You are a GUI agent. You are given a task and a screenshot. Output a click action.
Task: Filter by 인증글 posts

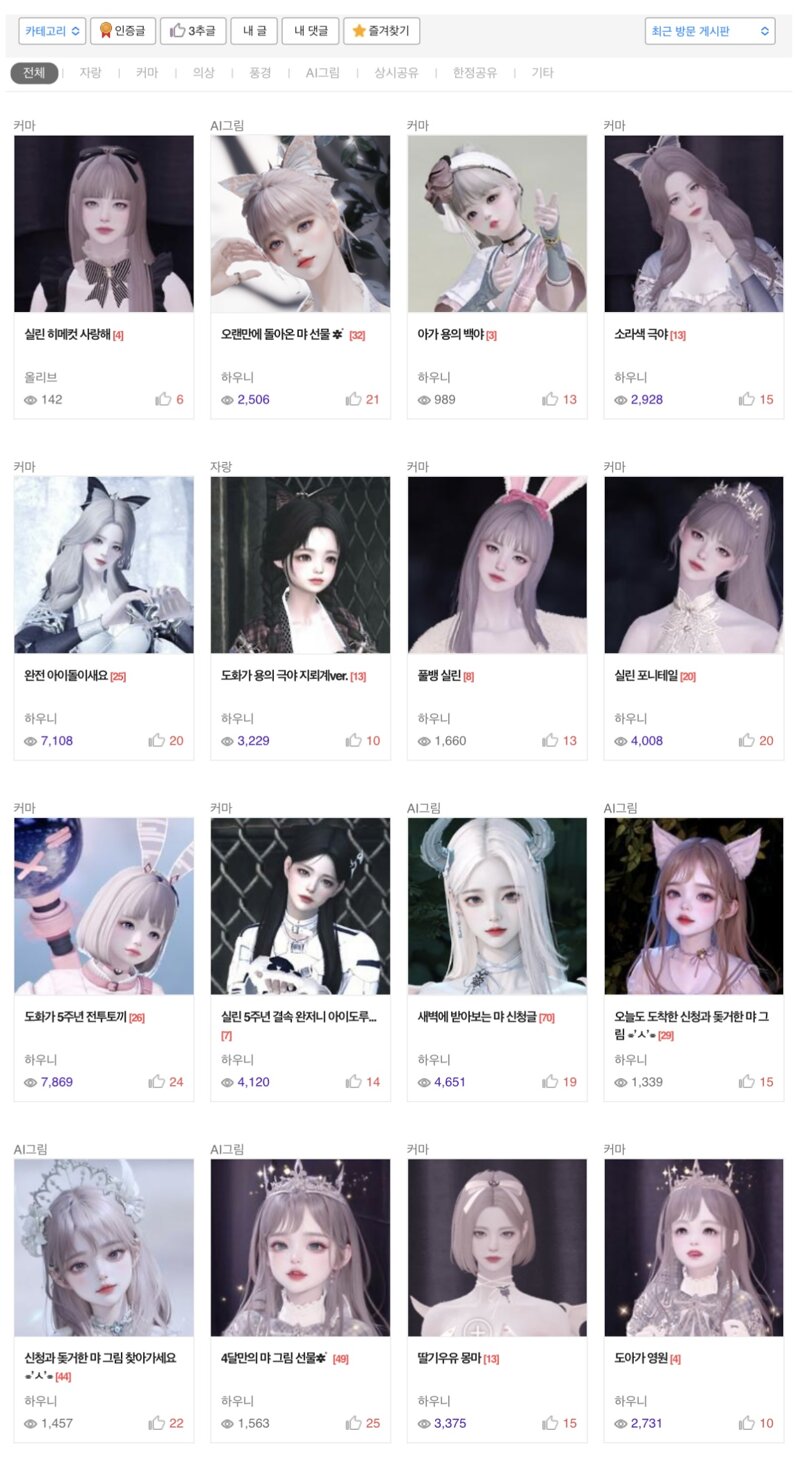coord(123,31)
